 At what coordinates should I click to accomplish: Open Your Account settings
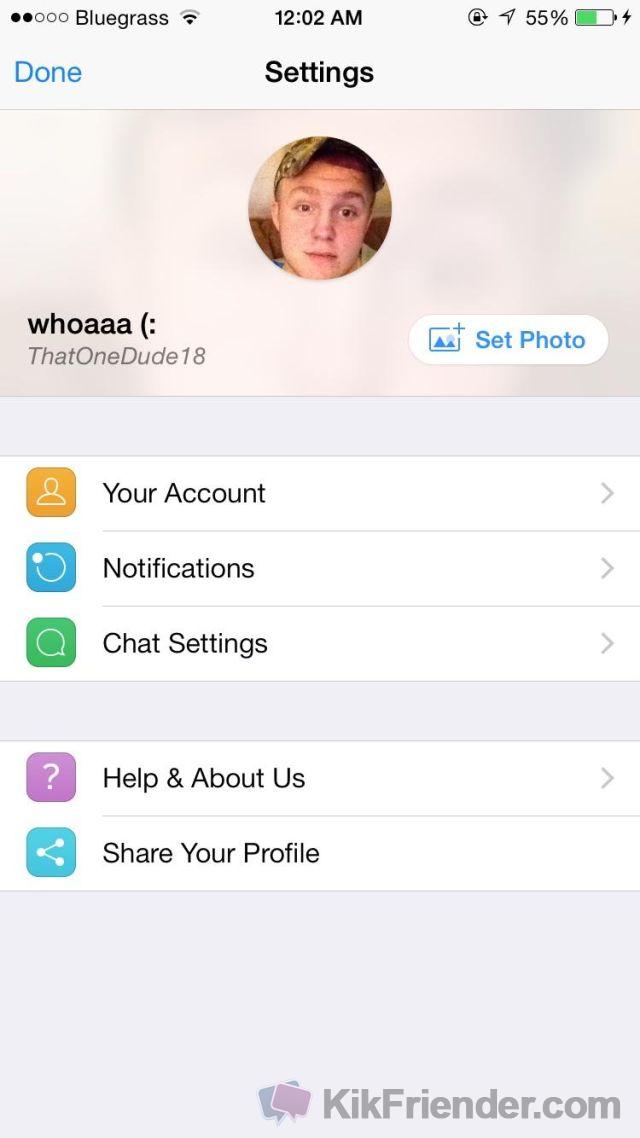[x=320, y=494]
